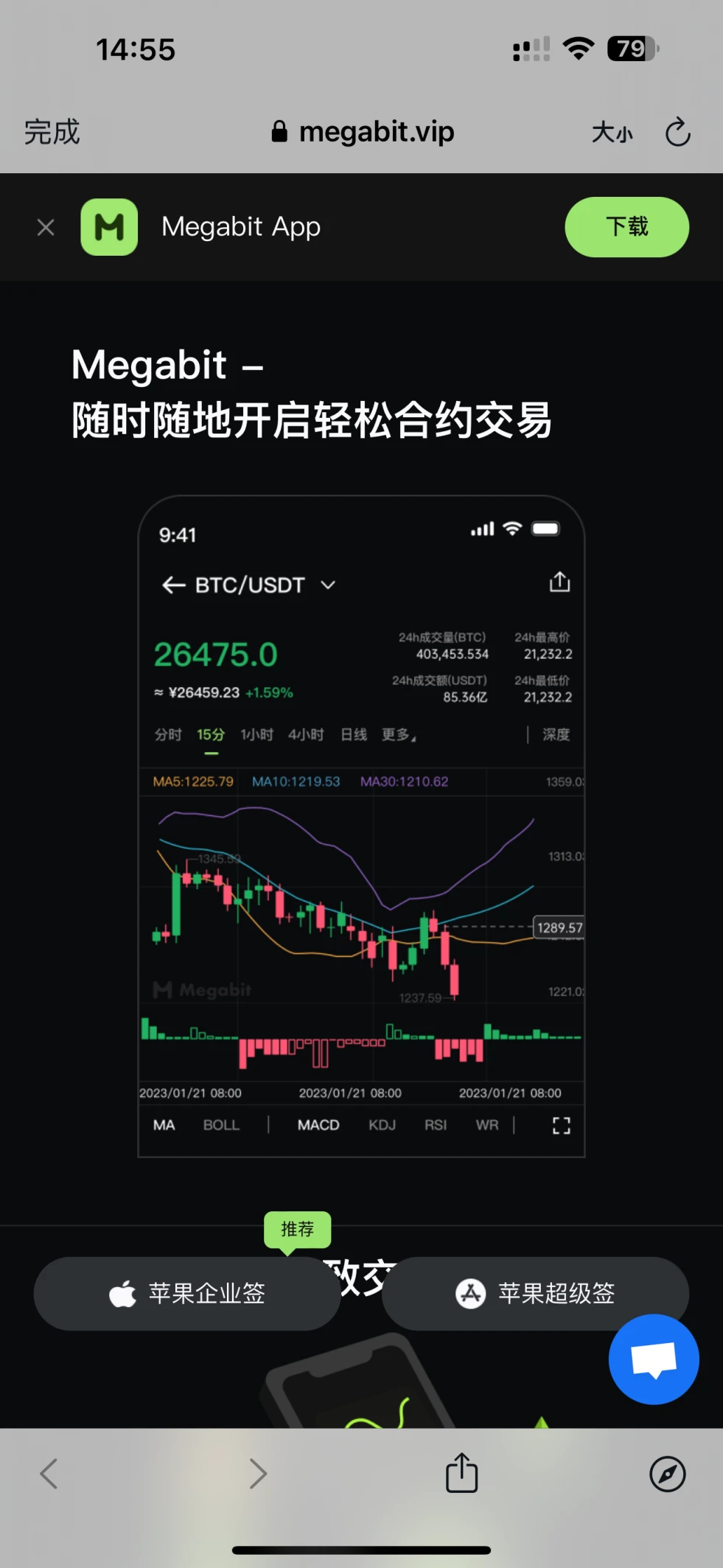
Task: Go forward to the next page
Action: click(257, 1474)
